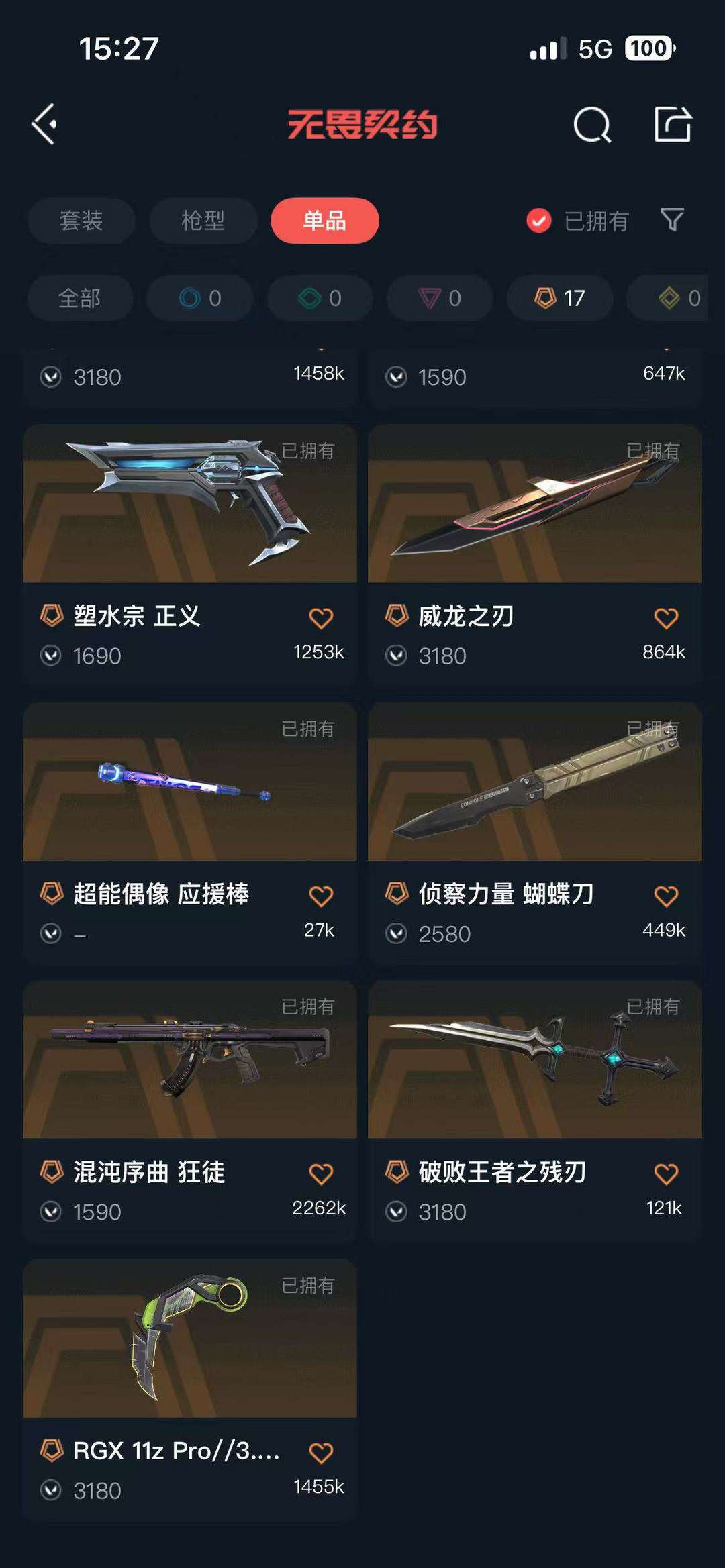Viewport: 725px width, 1568px height.
Task: Tap the blue circle rarity filter chip
Action: click(x=199, y=299)
